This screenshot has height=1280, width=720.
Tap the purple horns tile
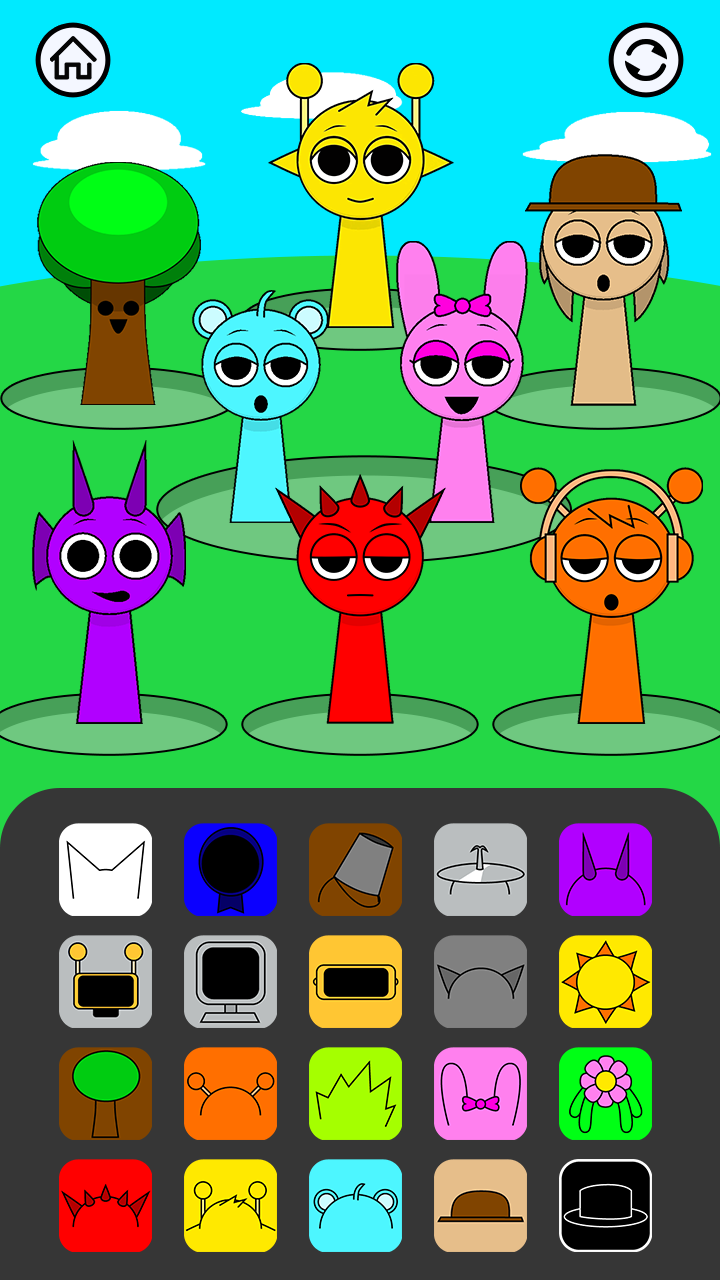tap(605, 870)
